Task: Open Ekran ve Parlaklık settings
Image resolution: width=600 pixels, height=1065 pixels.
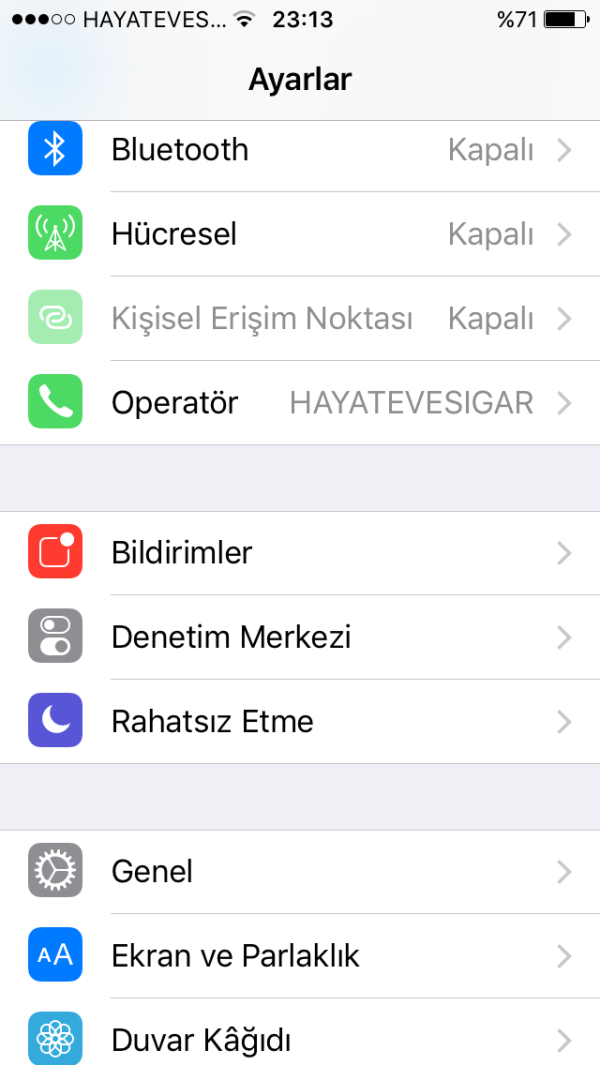Action: pyautogui.click(x=300, y=956)
